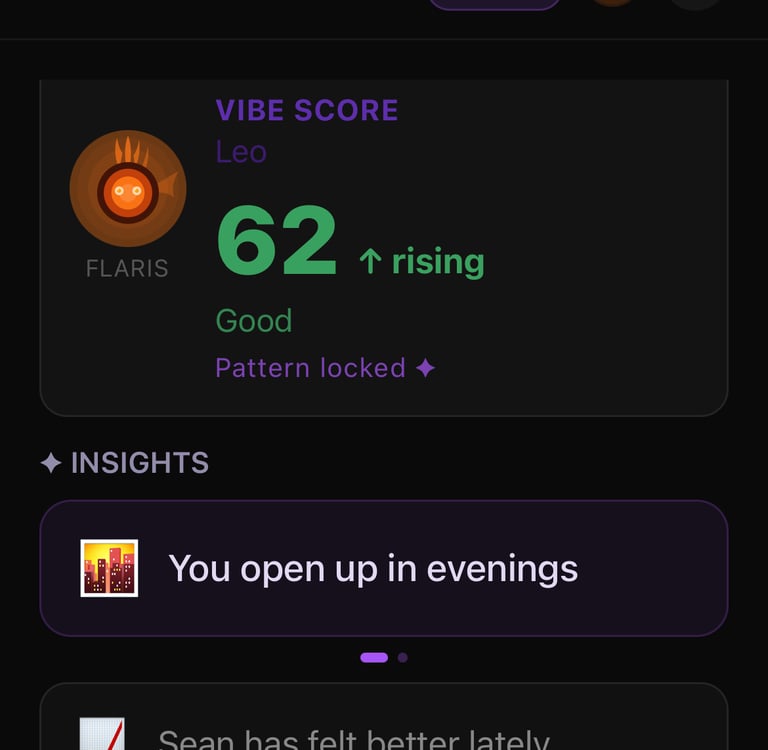The width and height of the screenshot is (768, 750).
Task: Switch to the second insight page dot
Action: pyautogui.click(x=403, y=657)
